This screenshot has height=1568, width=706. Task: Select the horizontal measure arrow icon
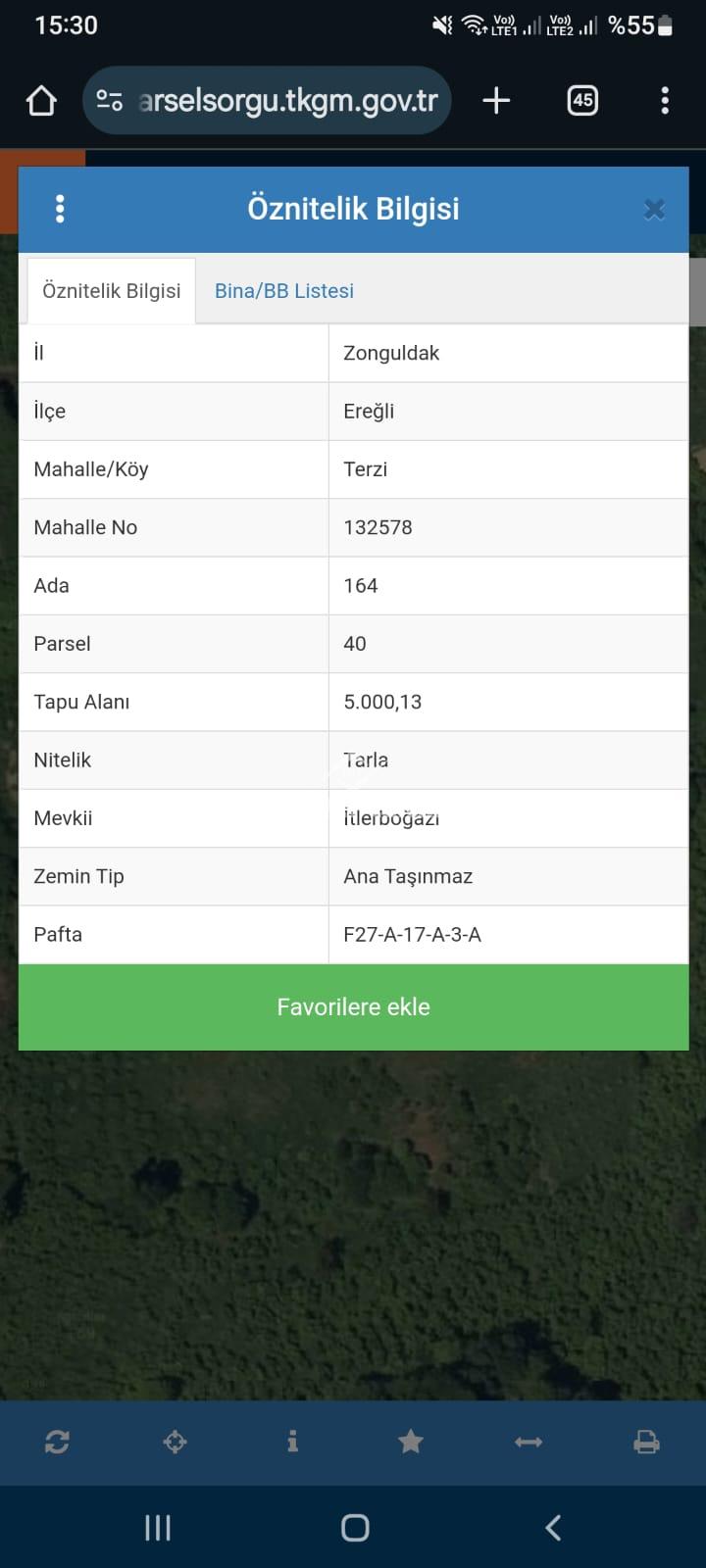click(528, 1442)
